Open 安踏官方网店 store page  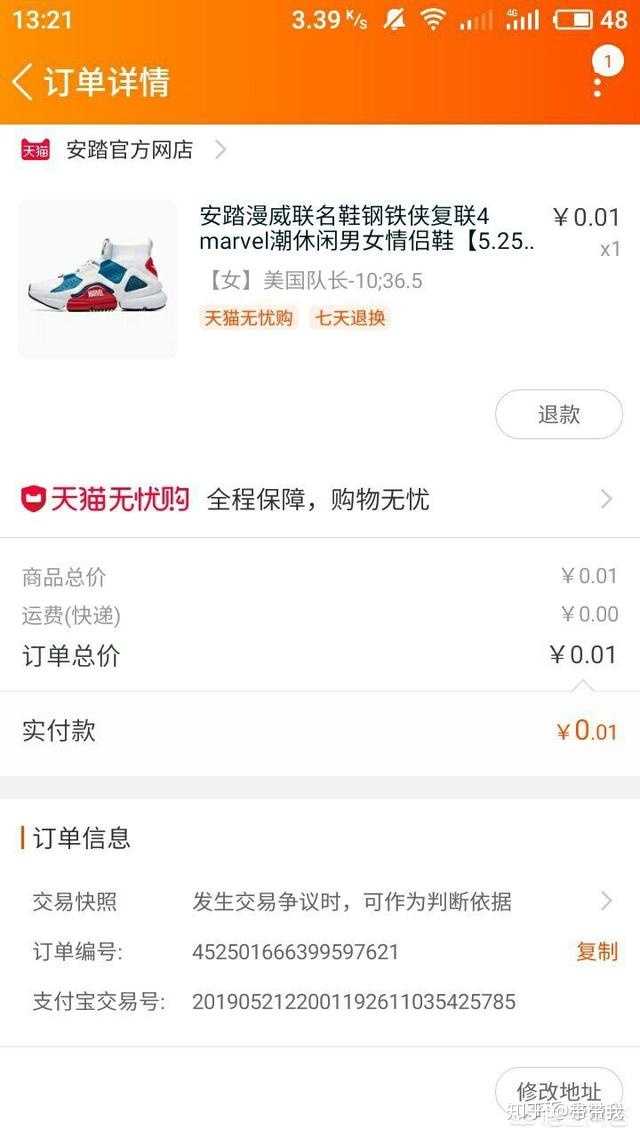coord(128,150)
